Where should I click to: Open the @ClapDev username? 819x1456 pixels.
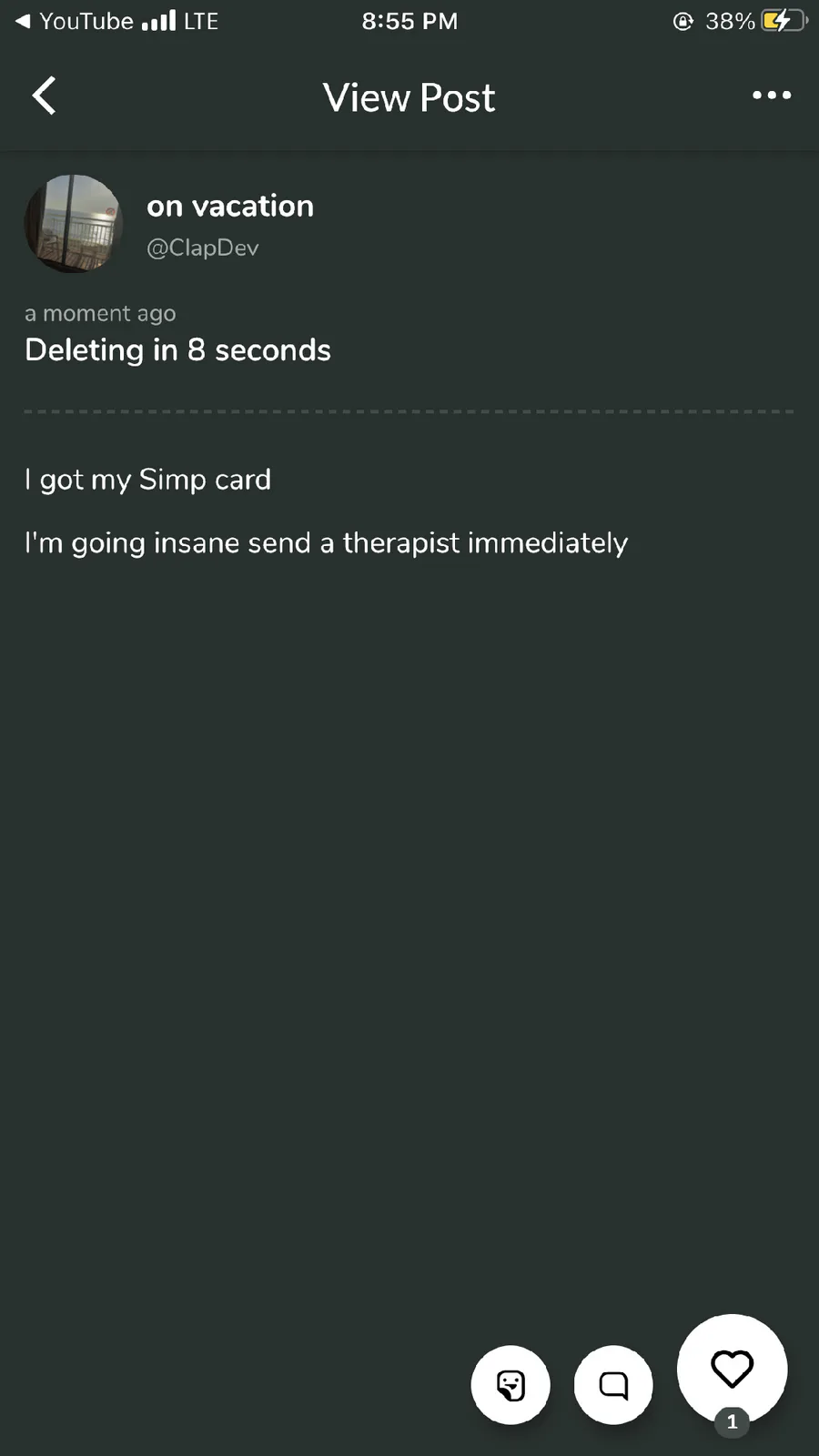click(203, 248)
